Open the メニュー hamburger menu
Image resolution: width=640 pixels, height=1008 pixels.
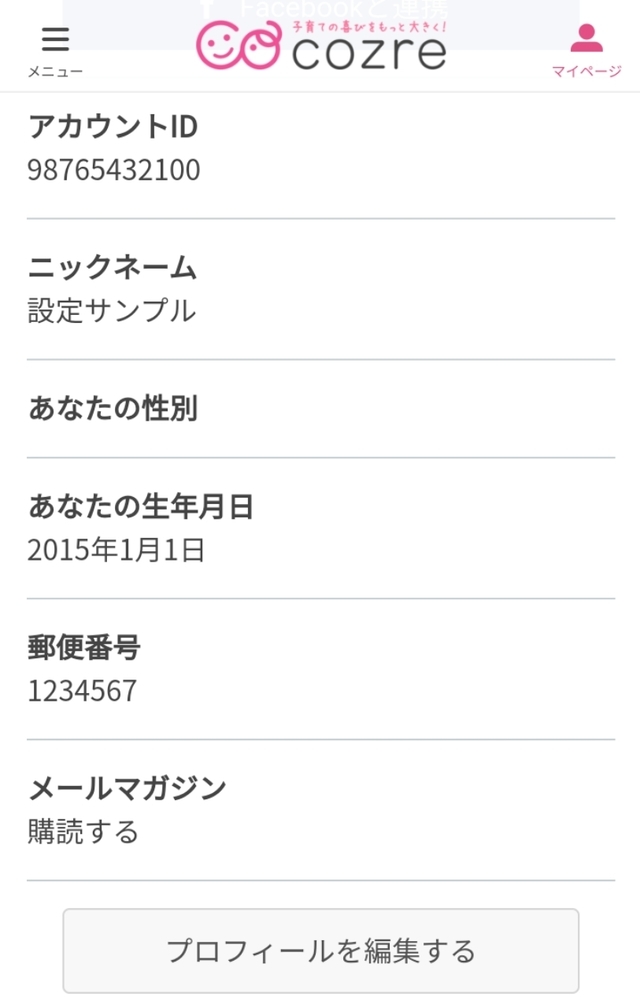click(x=55, y=50)
